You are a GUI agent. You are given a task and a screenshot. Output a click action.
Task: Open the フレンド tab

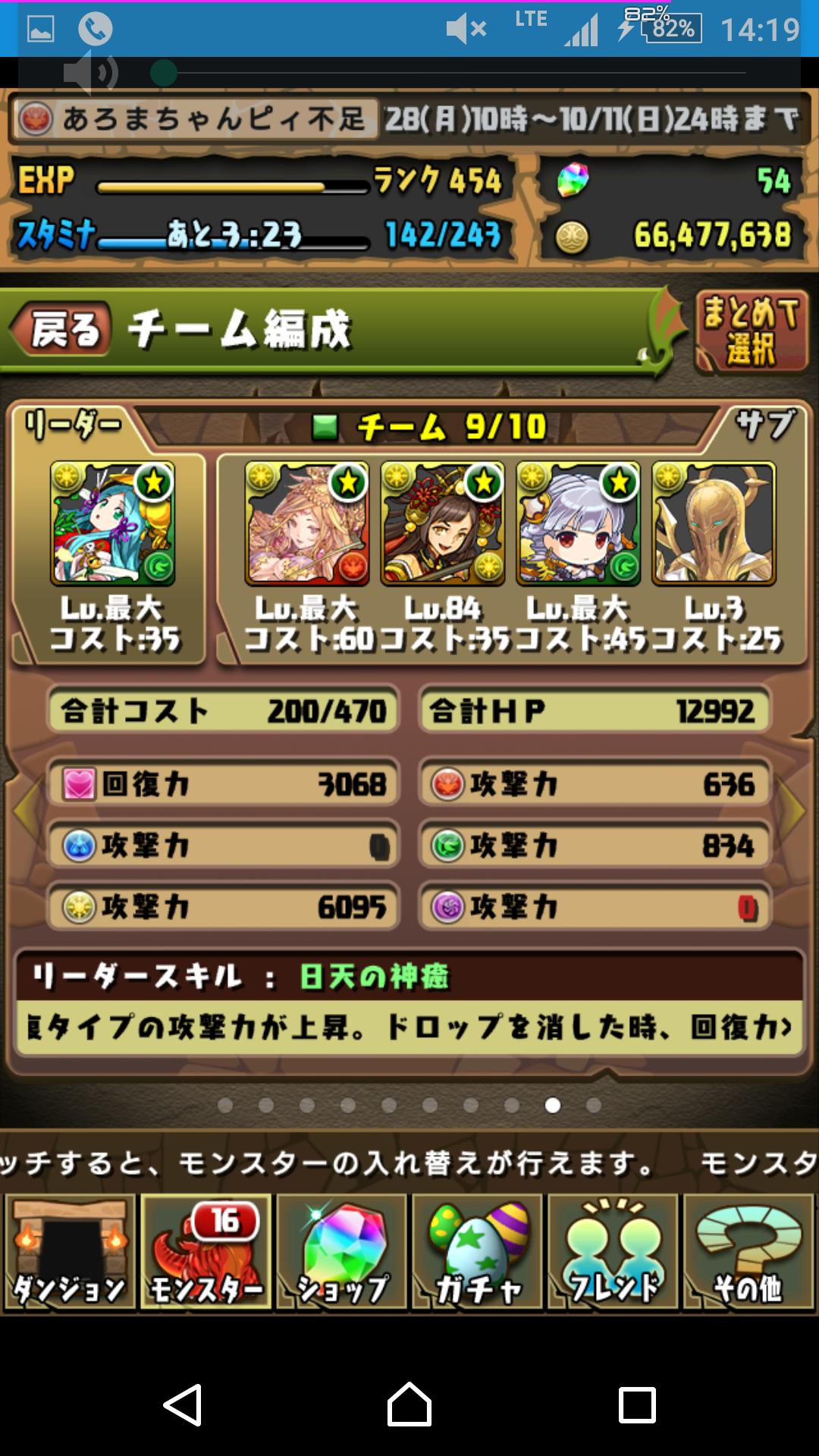point(613,1252)
